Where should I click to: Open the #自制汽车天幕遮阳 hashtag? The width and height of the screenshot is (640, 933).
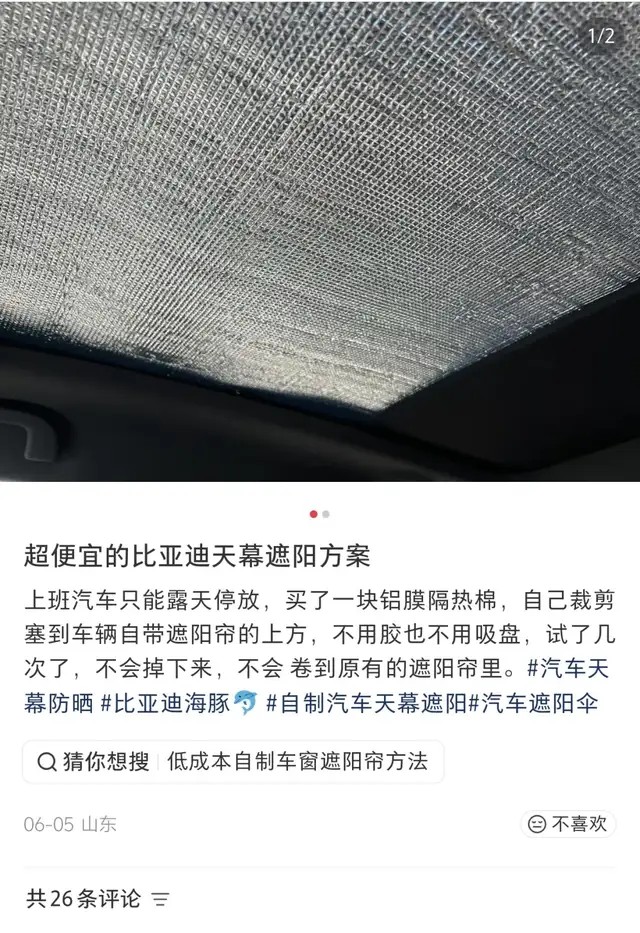[366, 704]
